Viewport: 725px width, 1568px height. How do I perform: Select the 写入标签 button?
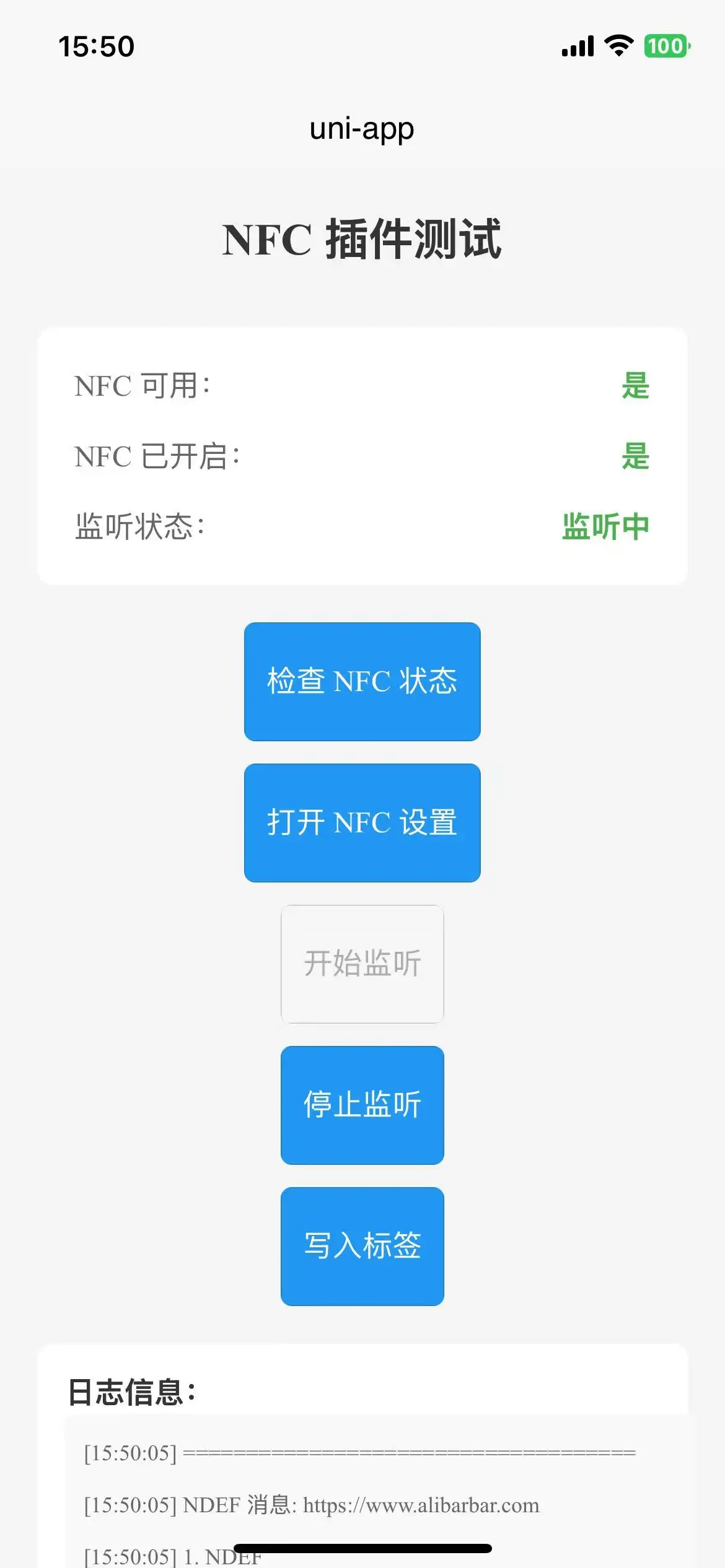(x=362, y=1246)
